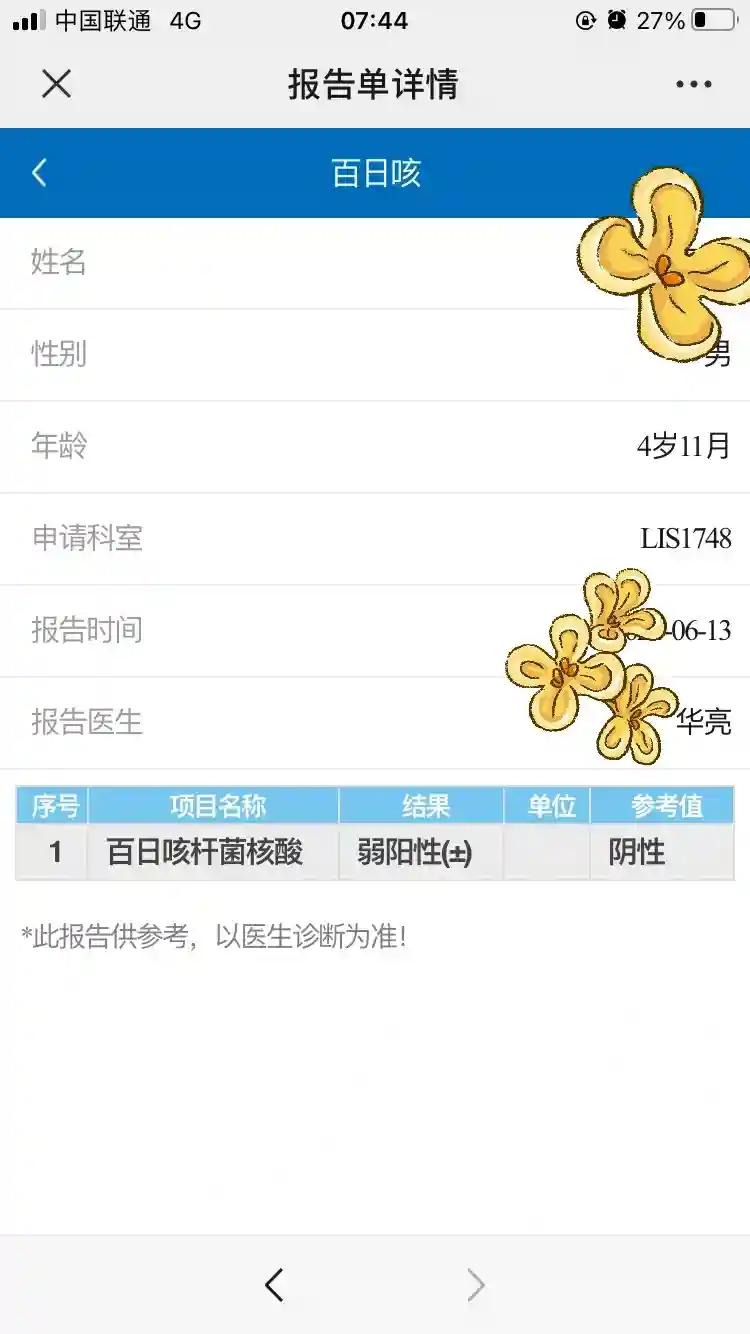Close the report detail page via X
The height and width of the screenshot is (1334, 750).
click(x=57, y=84)
